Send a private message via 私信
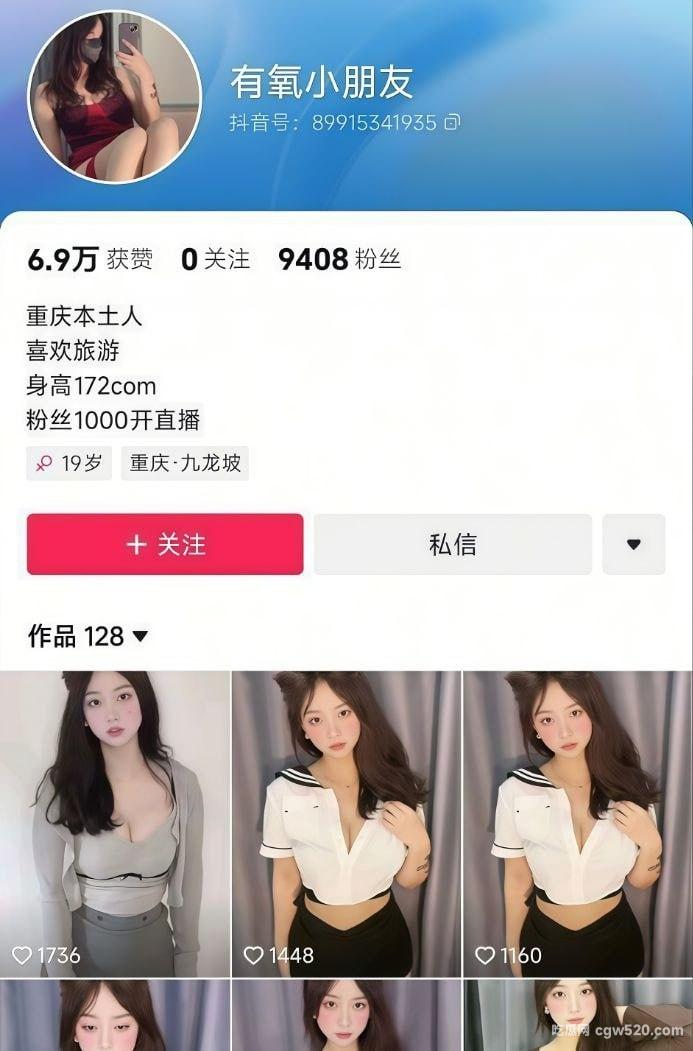693x1051 pixels. (x=452, y=544)
